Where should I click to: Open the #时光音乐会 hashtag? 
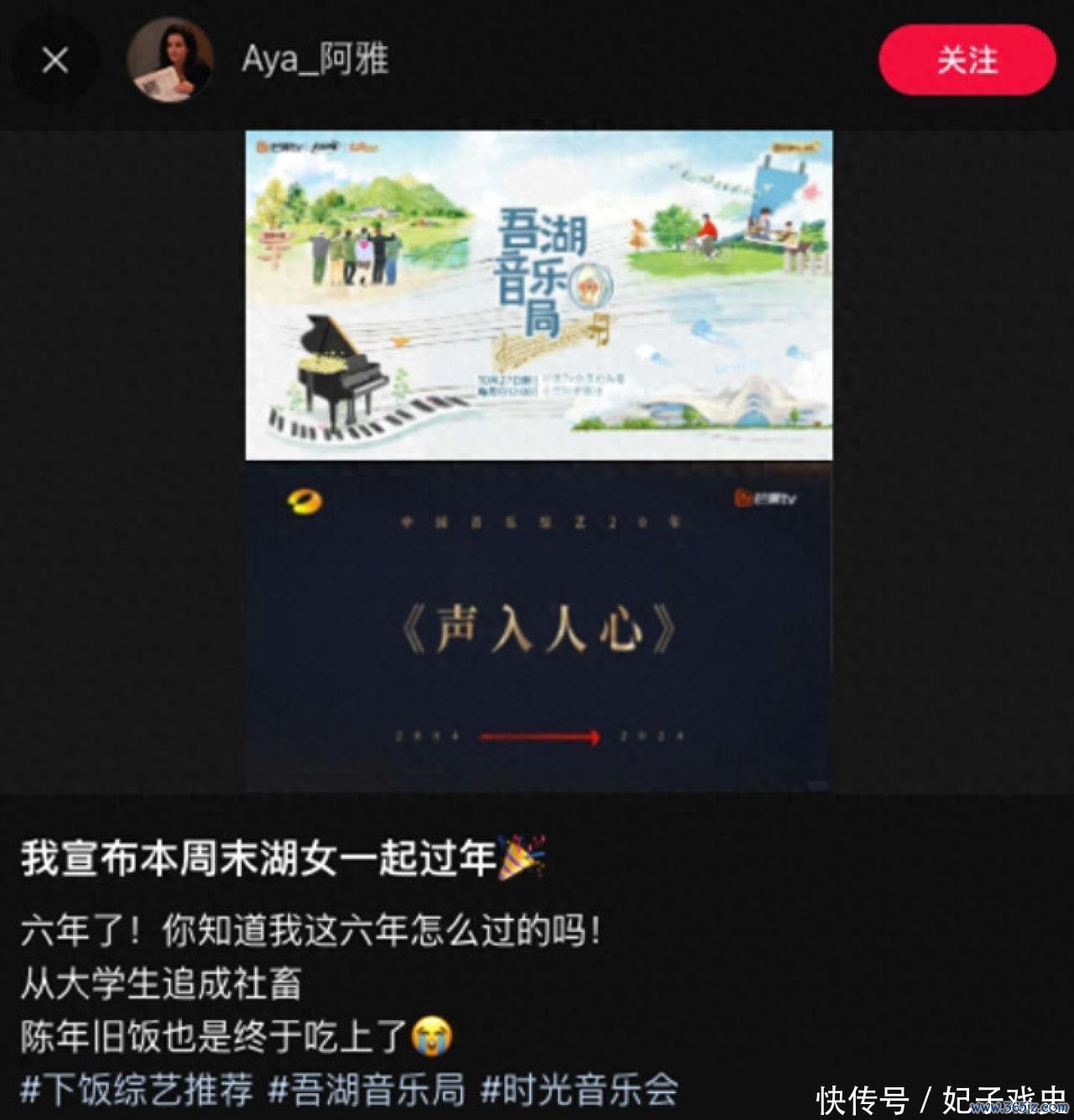[x=580, y=1090]
